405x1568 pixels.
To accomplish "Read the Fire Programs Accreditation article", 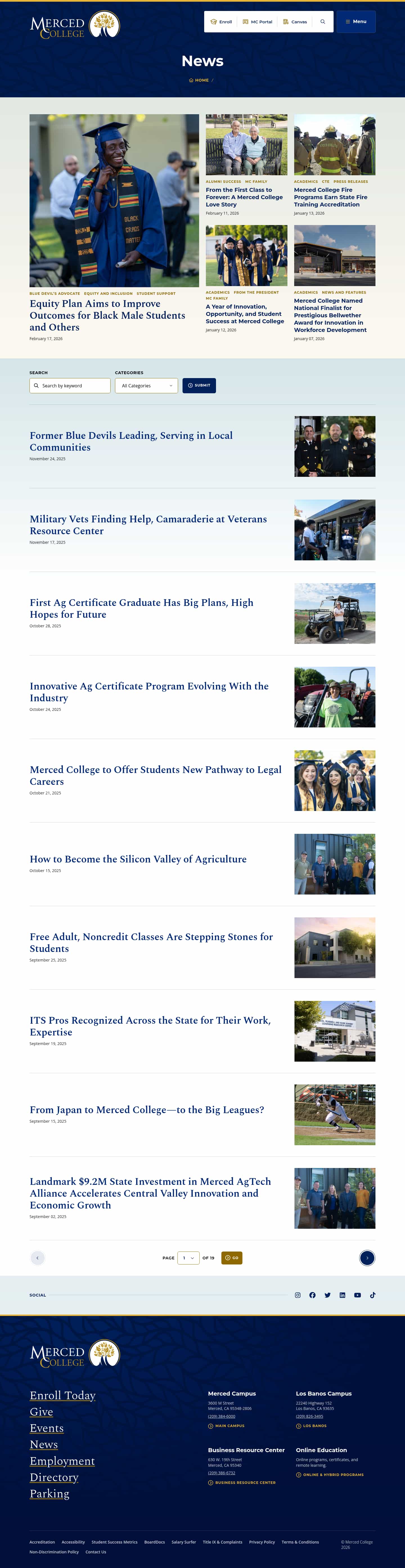I will (x=330, y=197).
